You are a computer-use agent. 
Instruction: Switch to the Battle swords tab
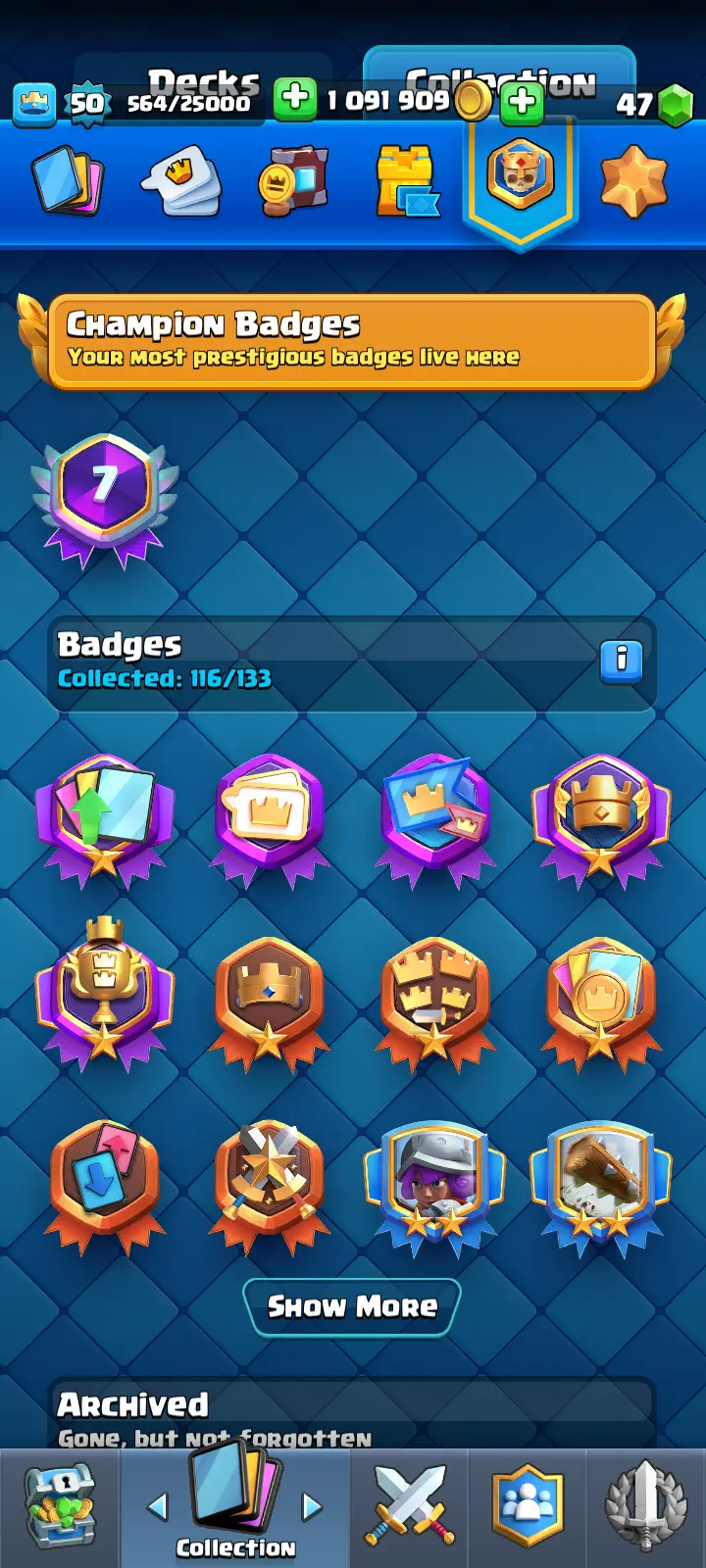click(409, 1507)
